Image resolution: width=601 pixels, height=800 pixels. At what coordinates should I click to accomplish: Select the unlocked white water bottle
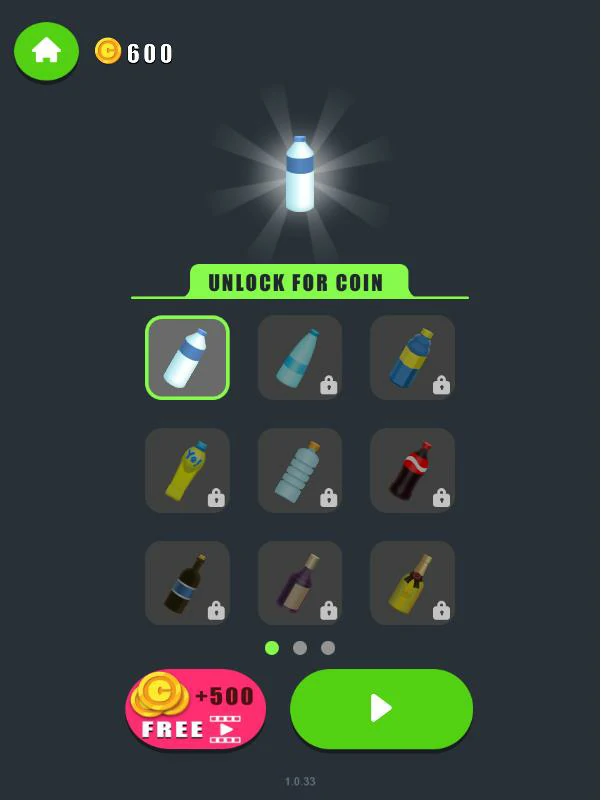tap(187, 358)
